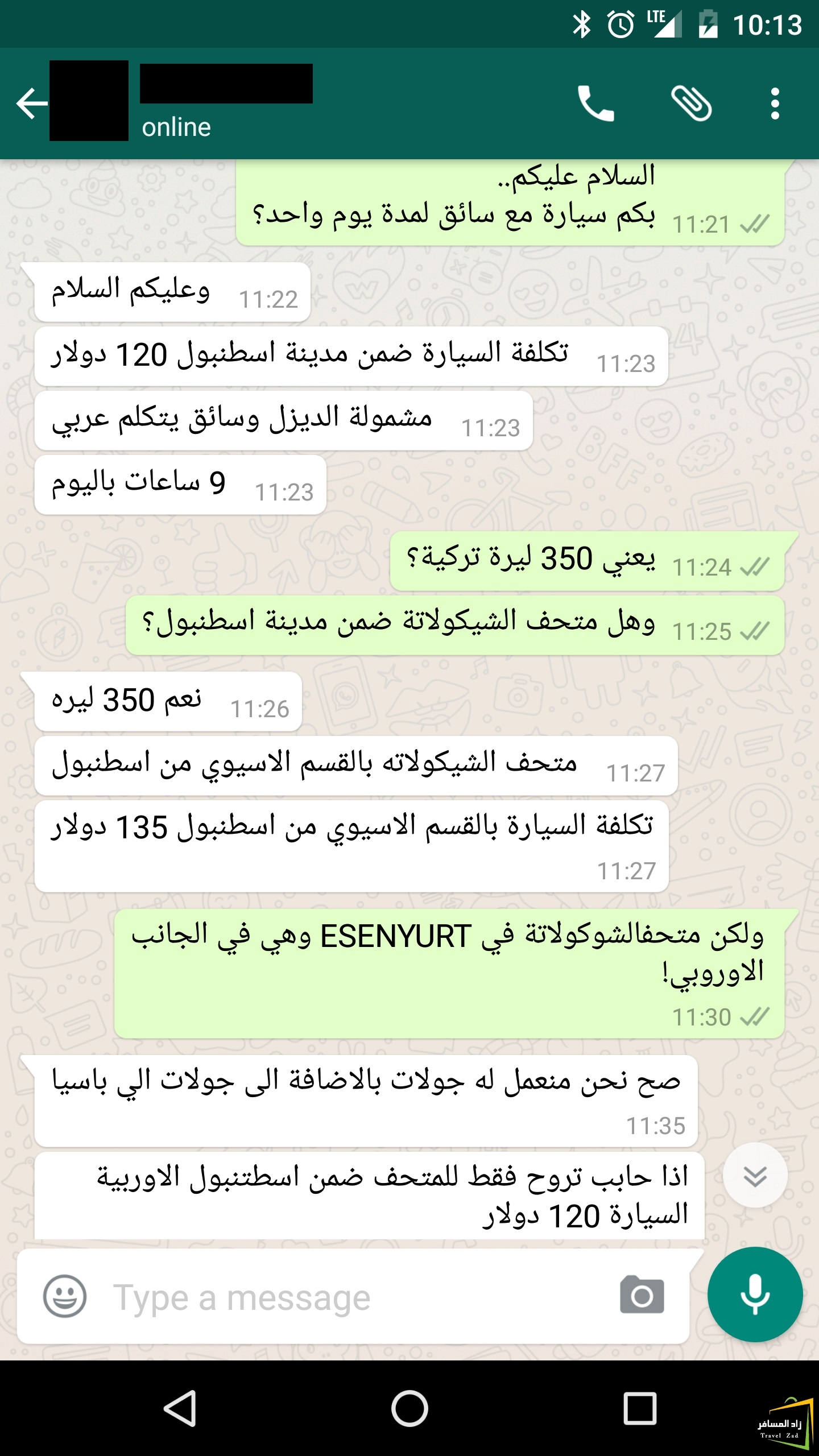
Task: Open the camera from message bar
Action: [642, 1294]
